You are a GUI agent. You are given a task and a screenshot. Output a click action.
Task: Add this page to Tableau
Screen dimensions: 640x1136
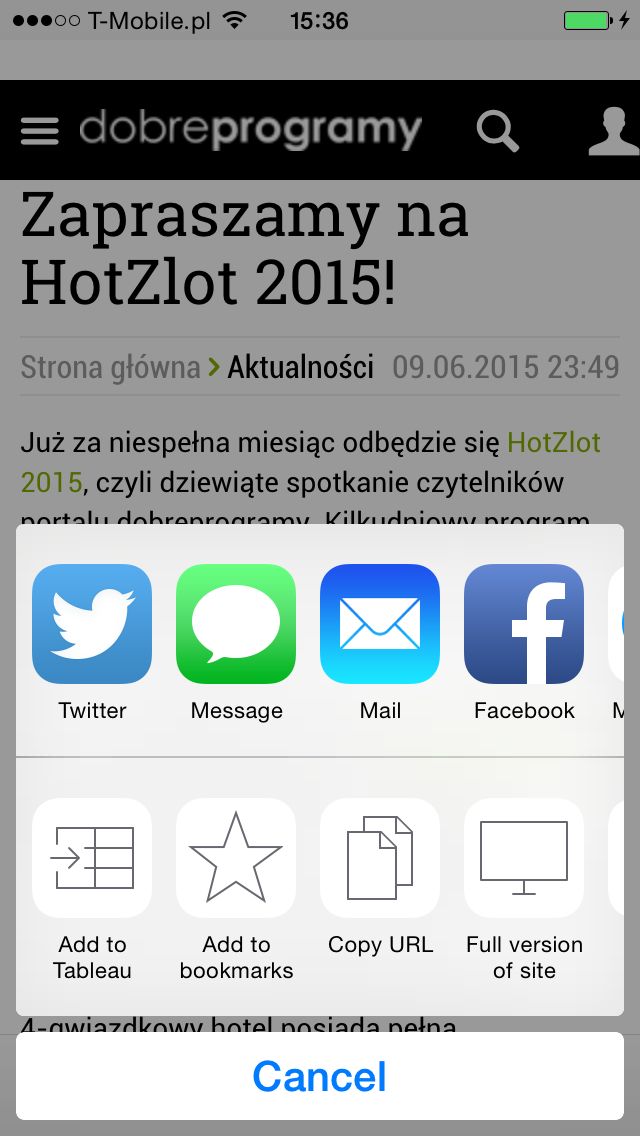[92, 858]
